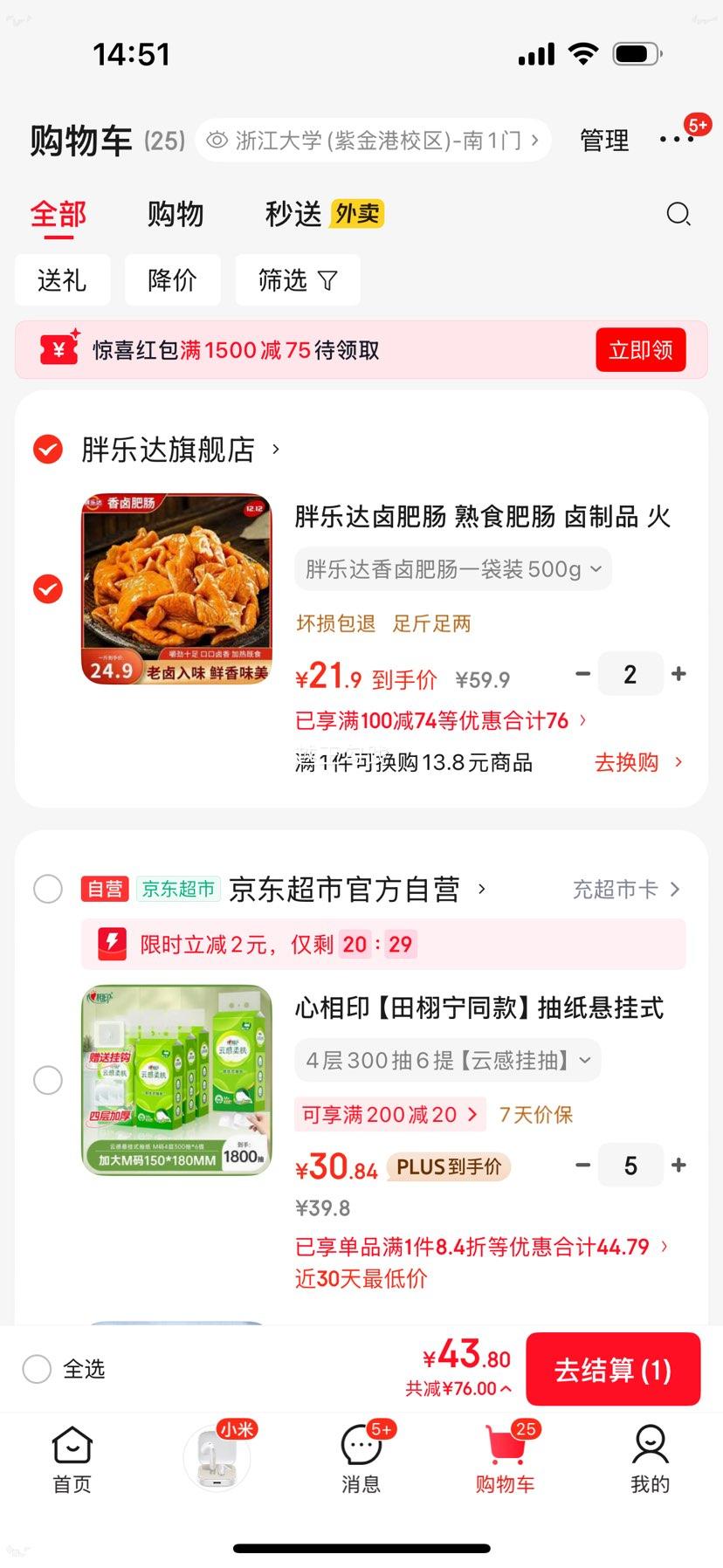Expand the 共减¥76.00 discount details
This screenshot has width=723, height=1568.
(x=458, y=1388)
